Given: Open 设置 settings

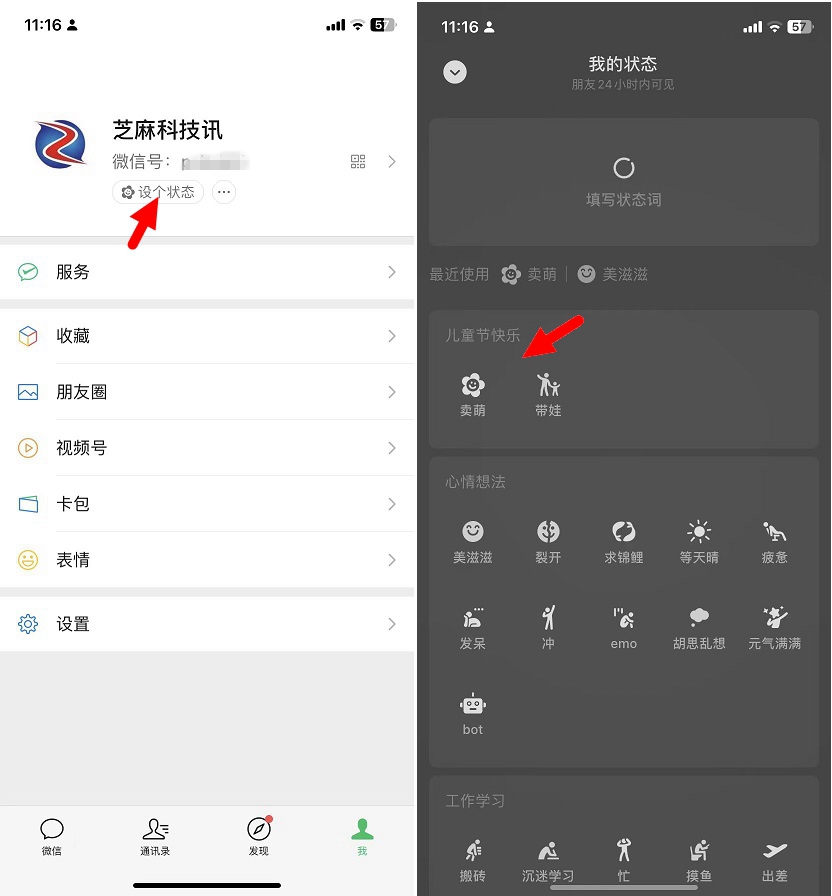Looking at the screenshot, I should [x=207, y=624].
